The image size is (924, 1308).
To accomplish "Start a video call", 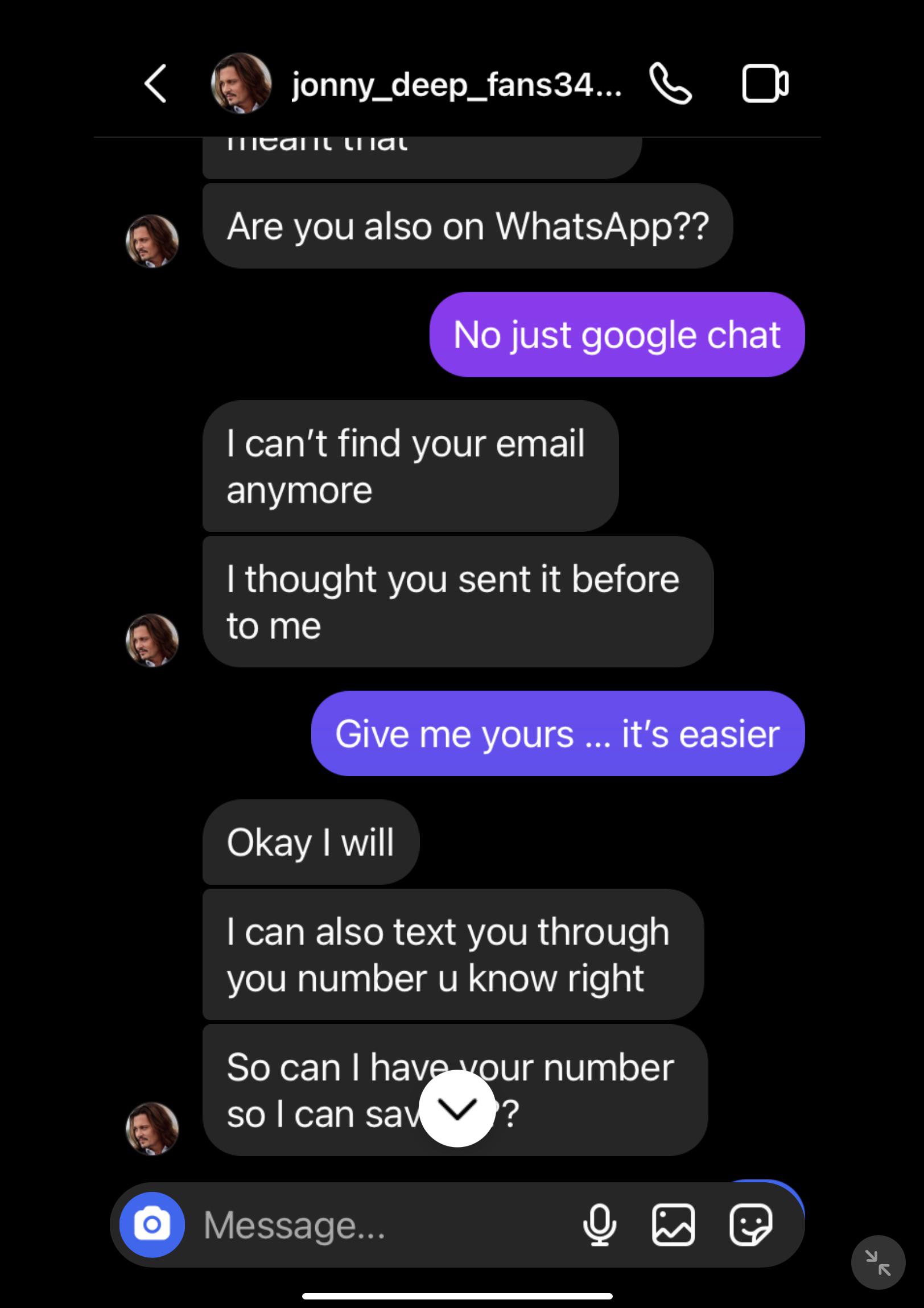I will tap(765, 84).
